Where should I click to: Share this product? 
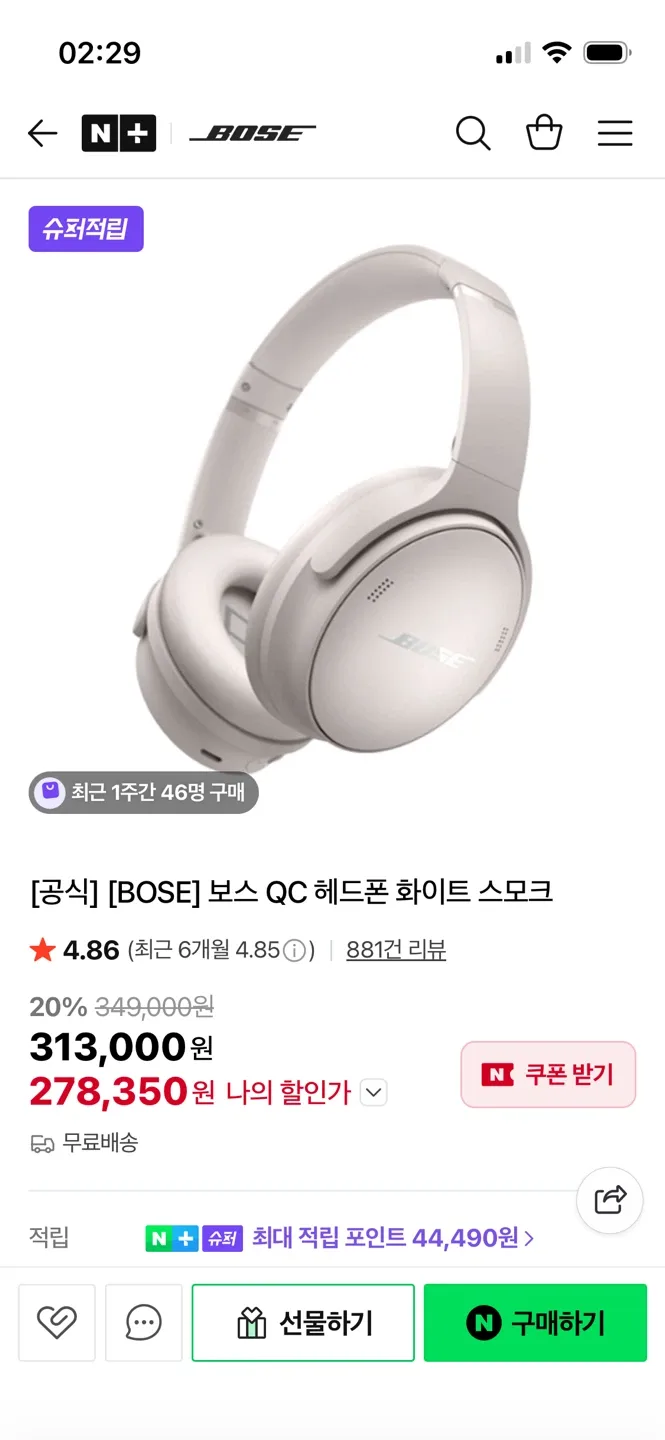610,1199
